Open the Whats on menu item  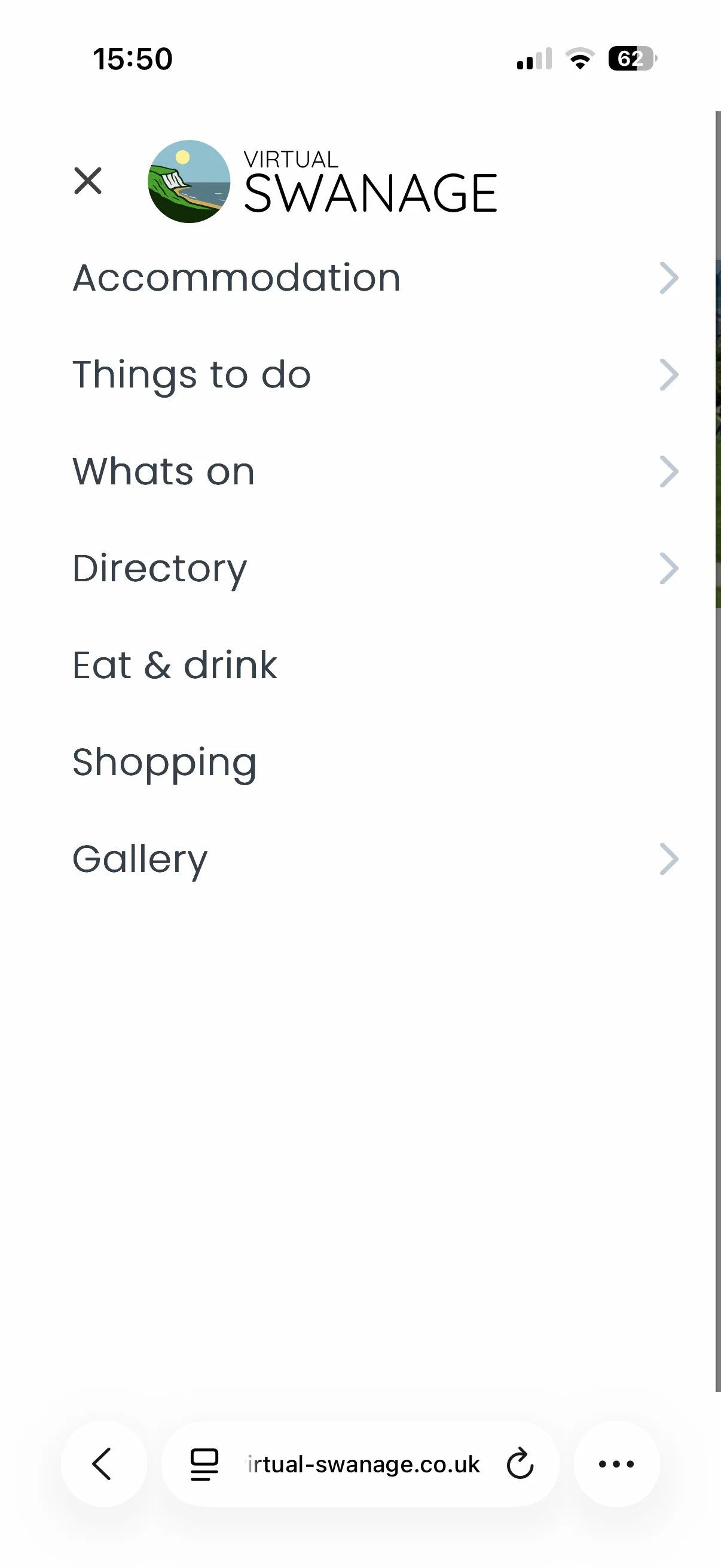(x=164, y=472)
